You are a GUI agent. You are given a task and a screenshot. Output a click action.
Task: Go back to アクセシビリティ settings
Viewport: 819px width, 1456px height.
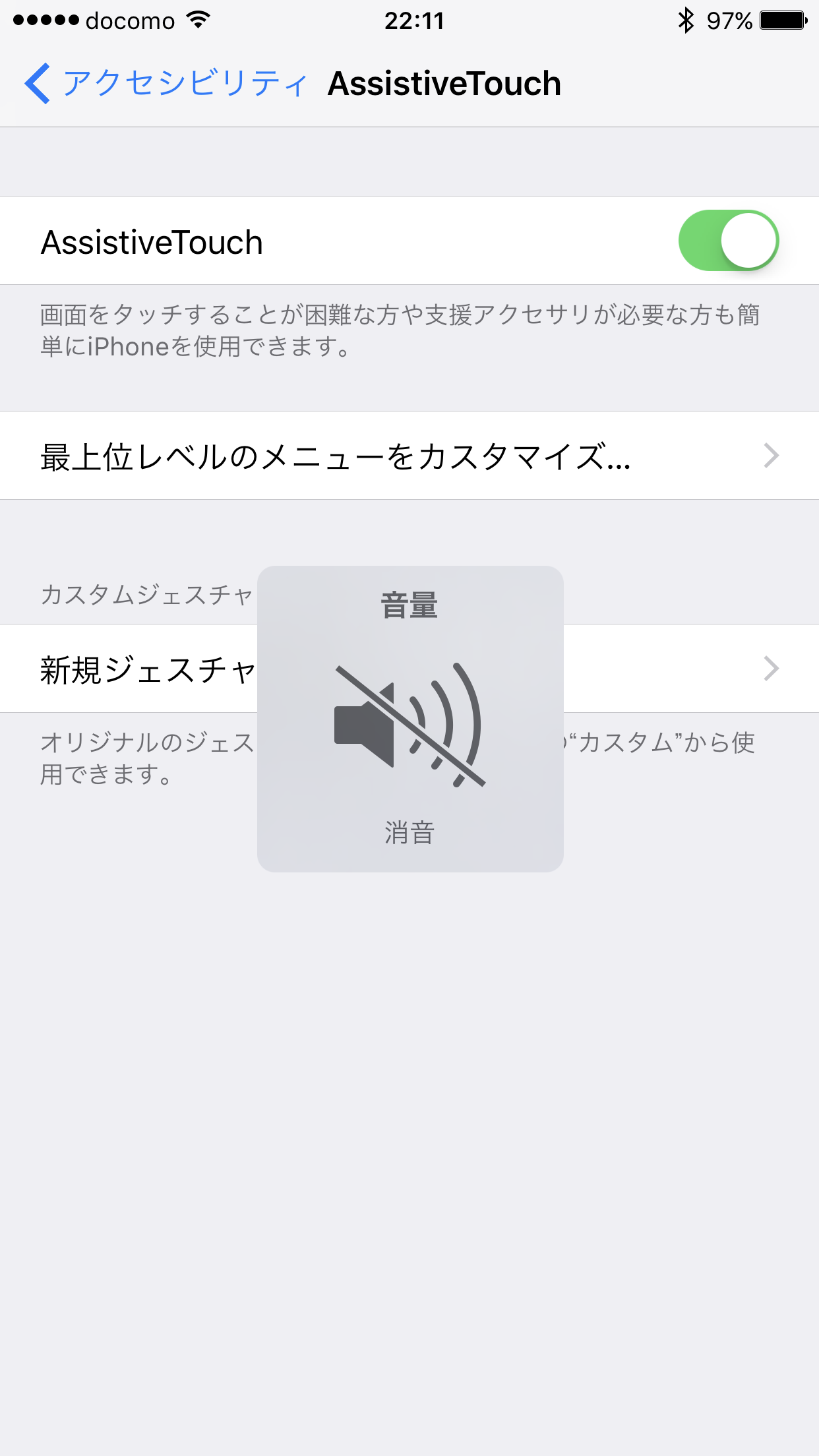tap(165, 84)
